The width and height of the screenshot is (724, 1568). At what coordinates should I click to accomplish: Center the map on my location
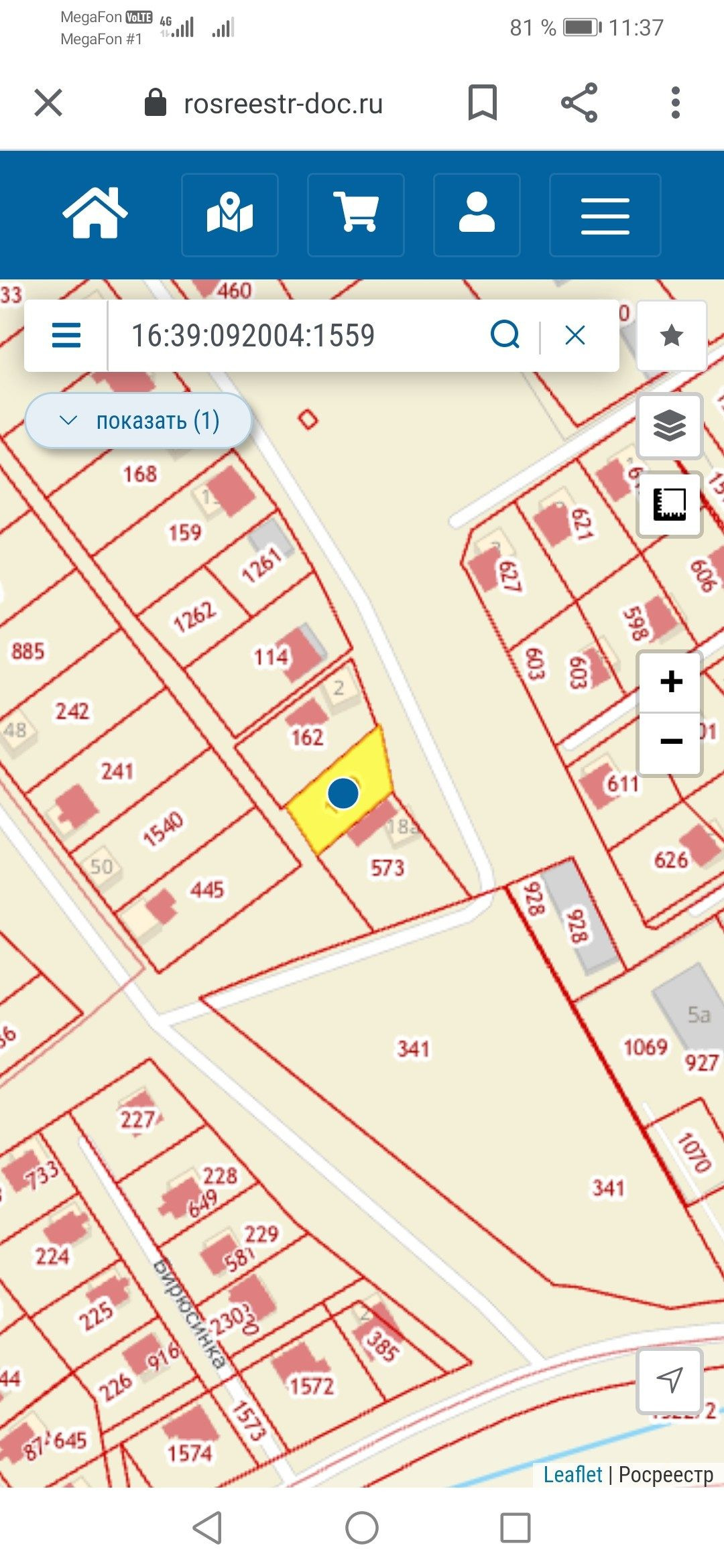670,1380
